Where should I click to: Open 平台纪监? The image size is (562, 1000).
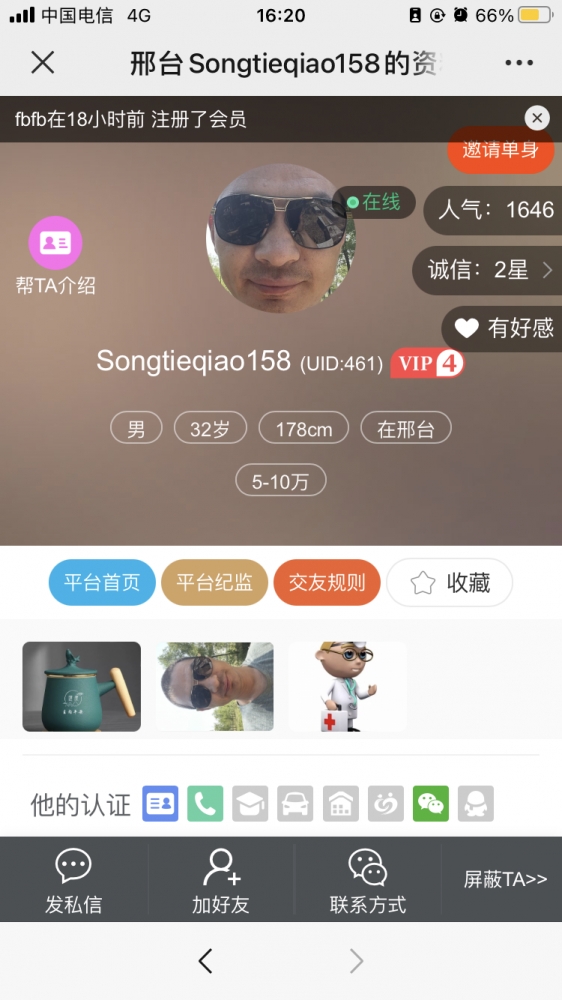(x=214, y=582)
